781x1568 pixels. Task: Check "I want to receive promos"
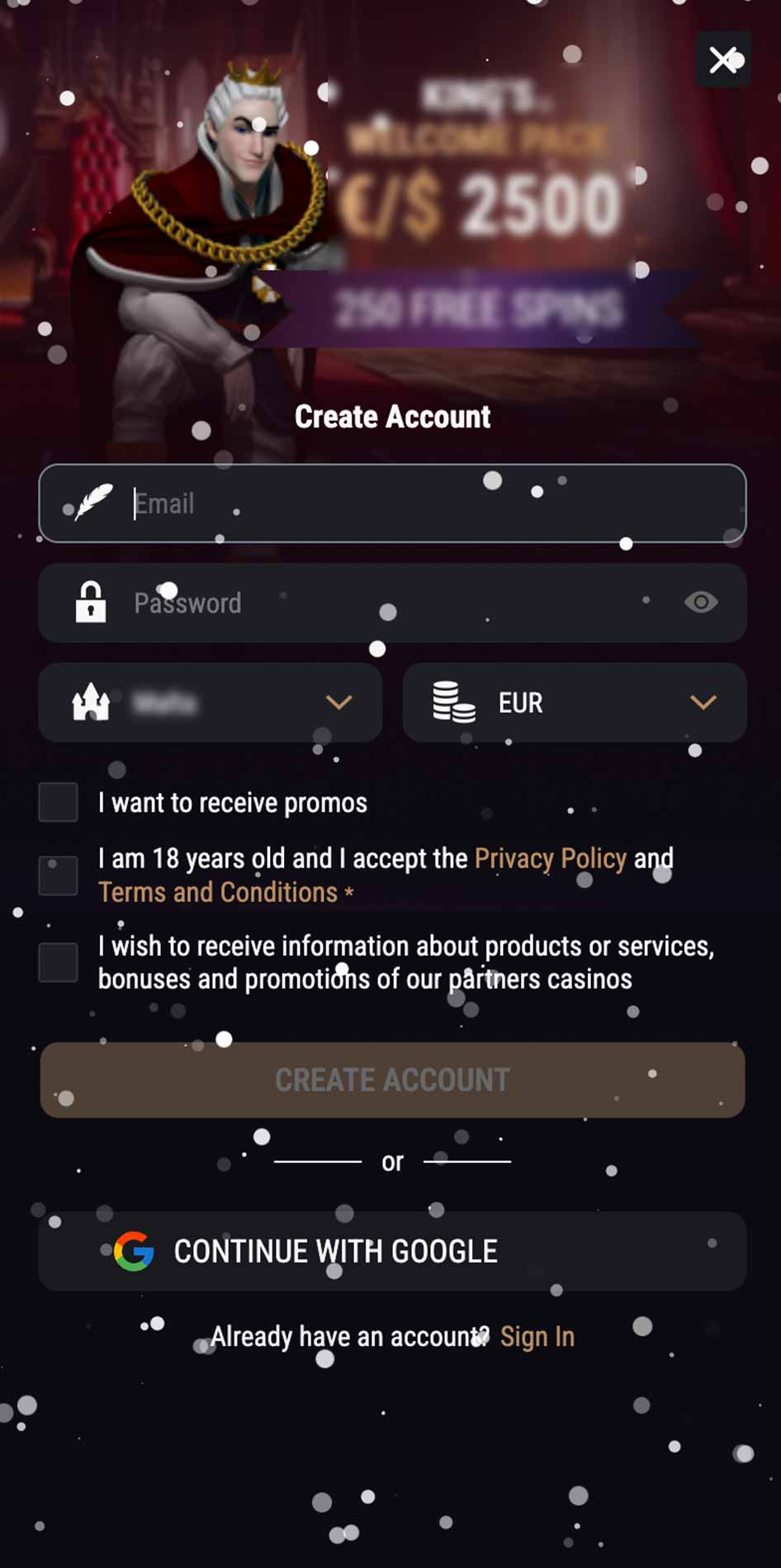pos(59,802)
